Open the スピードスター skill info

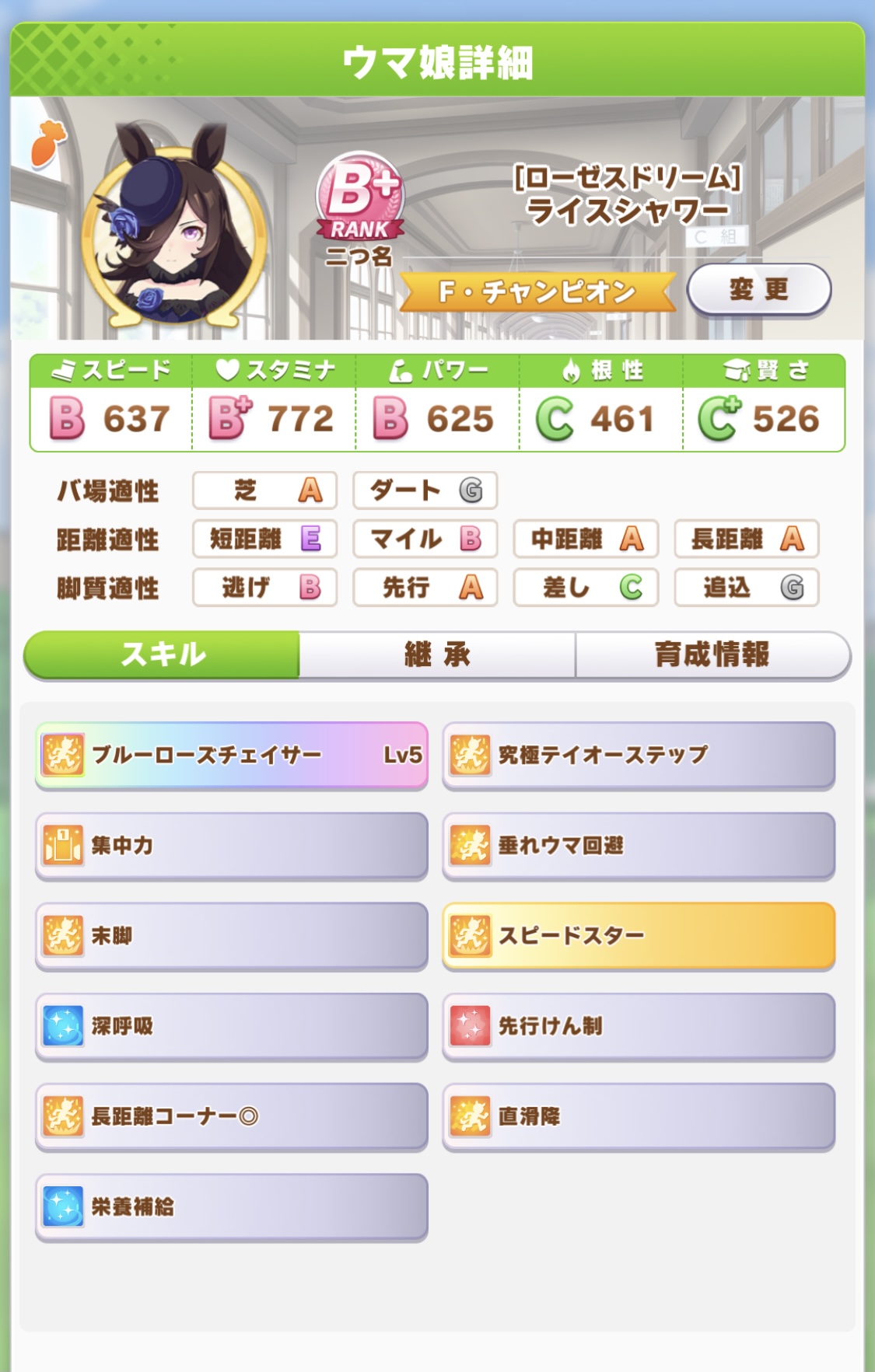[x=639, y=935]
